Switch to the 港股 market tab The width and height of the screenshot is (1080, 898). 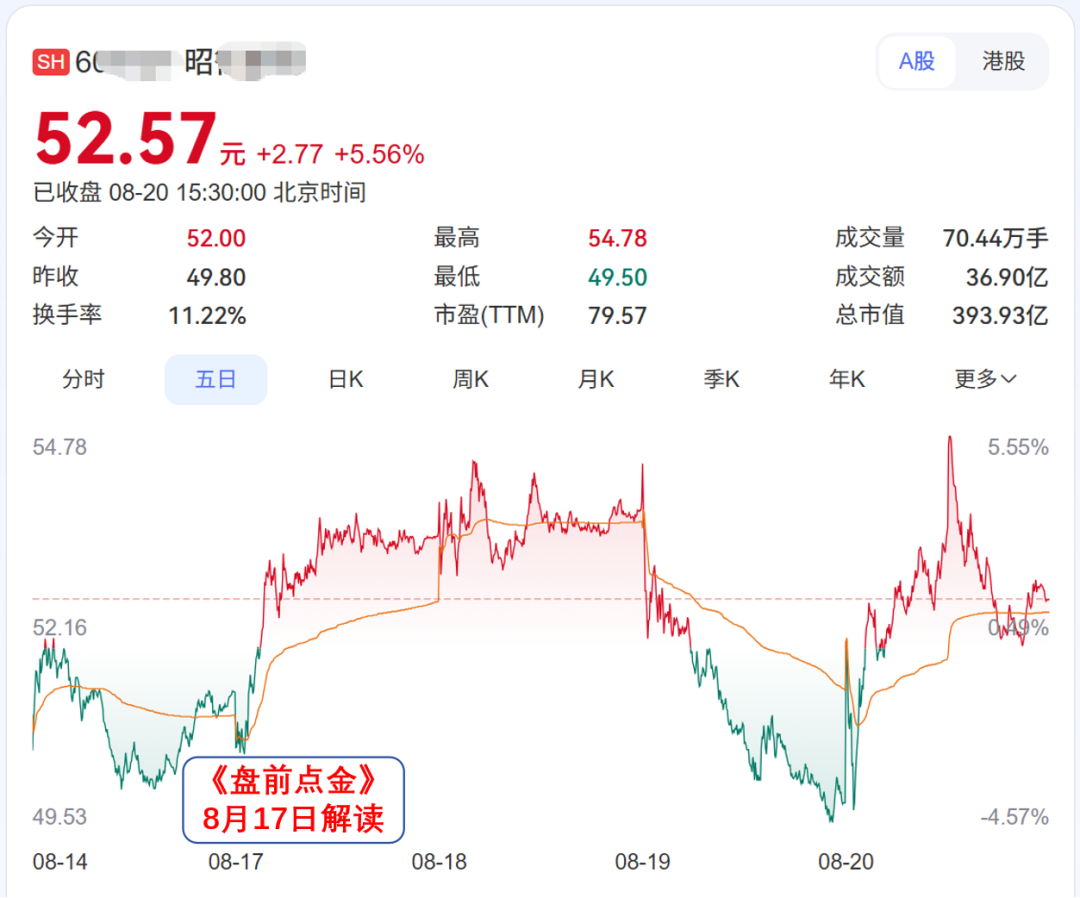[x=1003, y=61]
